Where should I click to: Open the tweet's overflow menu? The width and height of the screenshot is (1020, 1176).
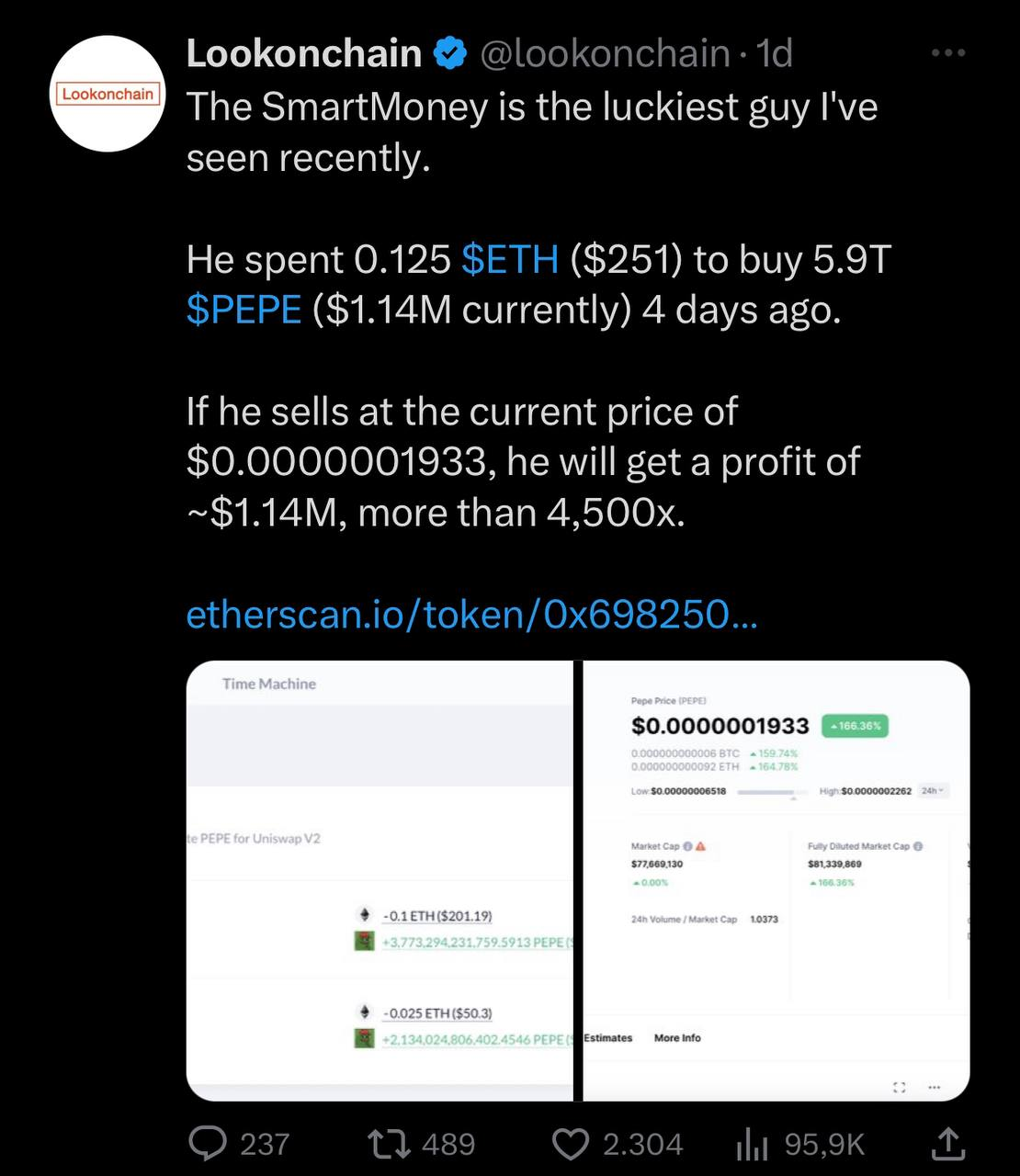click(947, 53)
